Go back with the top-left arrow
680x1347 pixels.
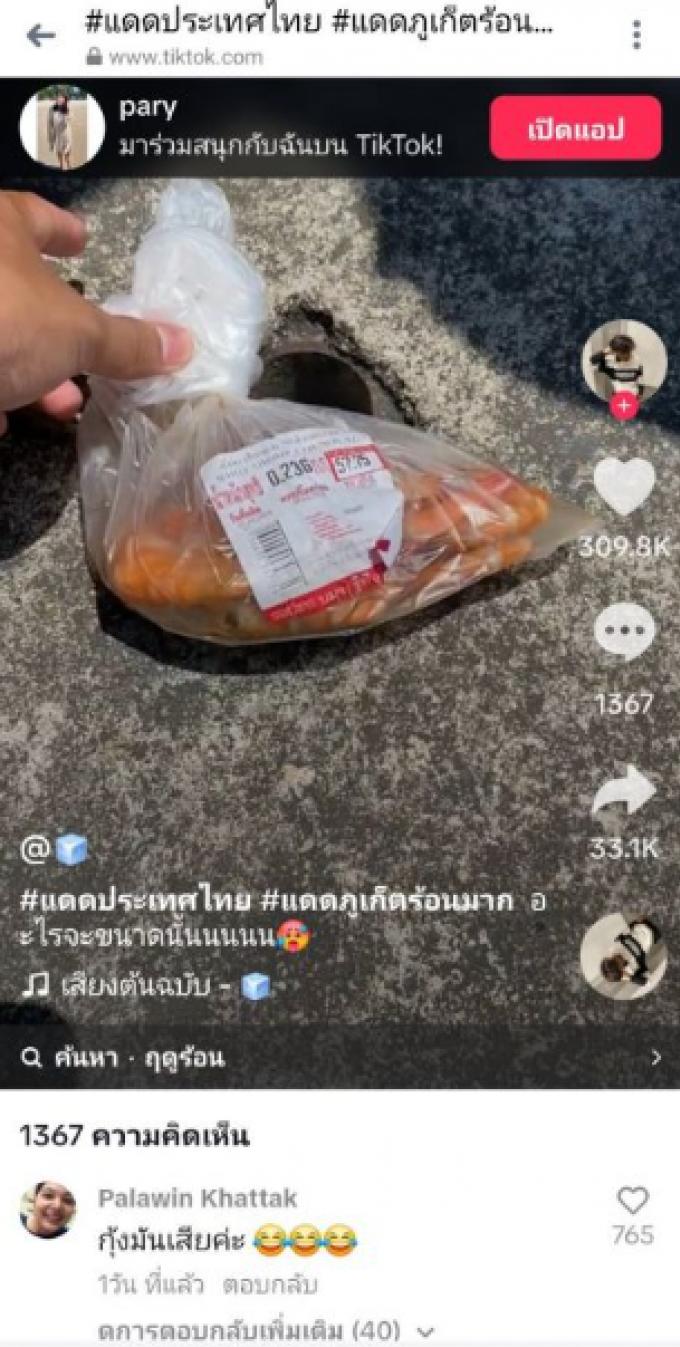click(x=40, y=36)
